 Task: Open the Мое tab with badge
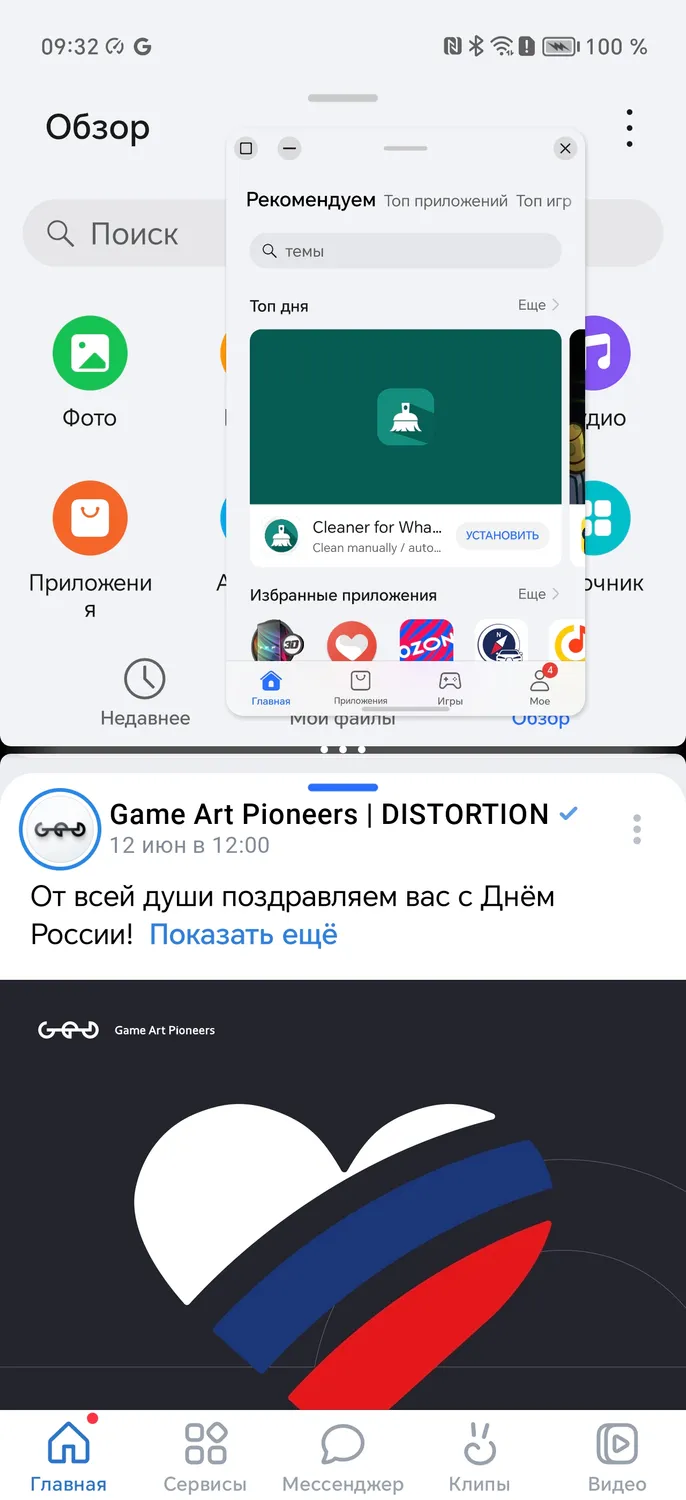pos(540,687)
